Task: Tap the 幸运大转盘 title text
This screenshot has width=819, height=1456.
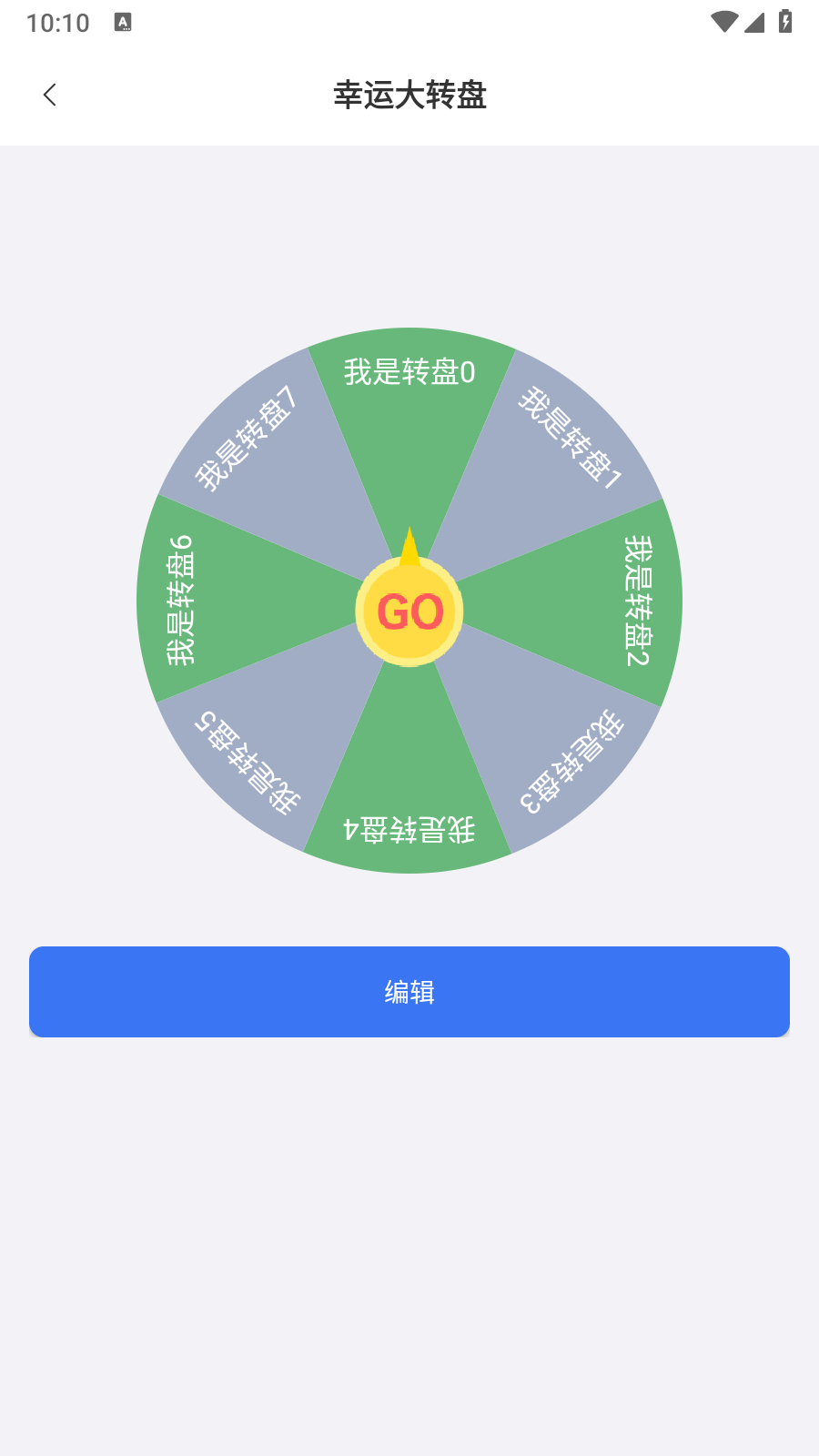Action: click(411, 95)
